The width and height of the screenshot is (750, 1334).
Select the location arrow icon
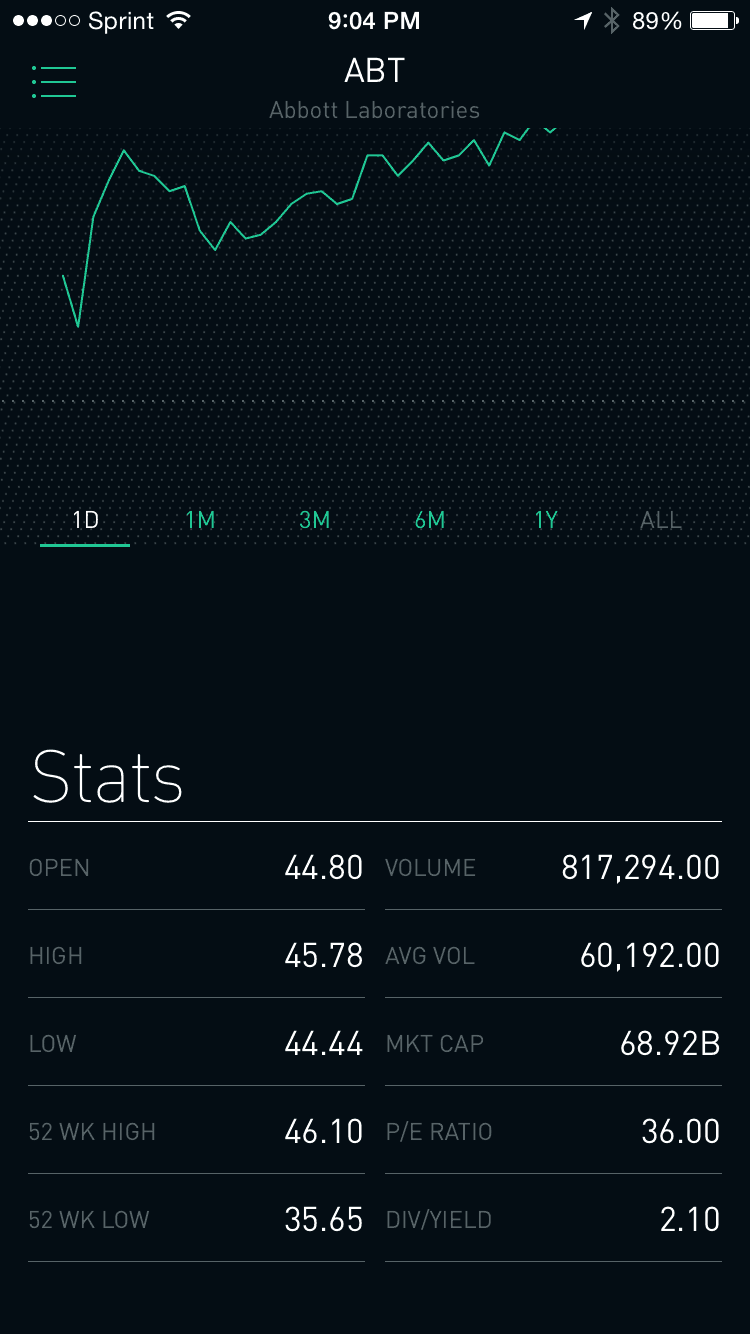click(x=585, y=19)
